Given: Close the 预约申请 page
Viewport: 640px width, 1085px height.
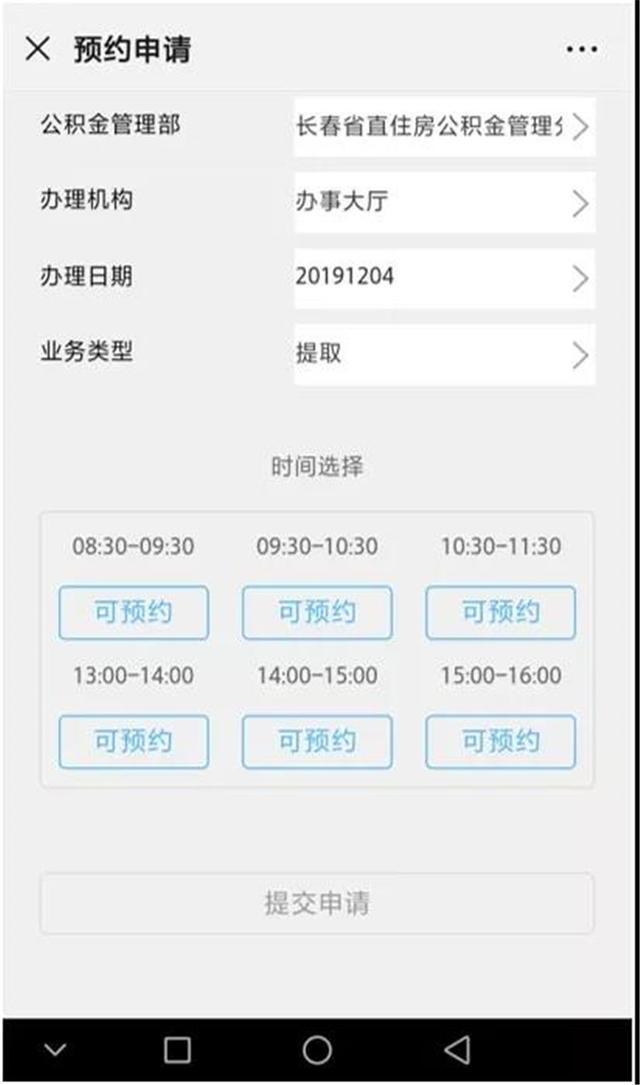Looking at the screenshot, I should point(37,48).
